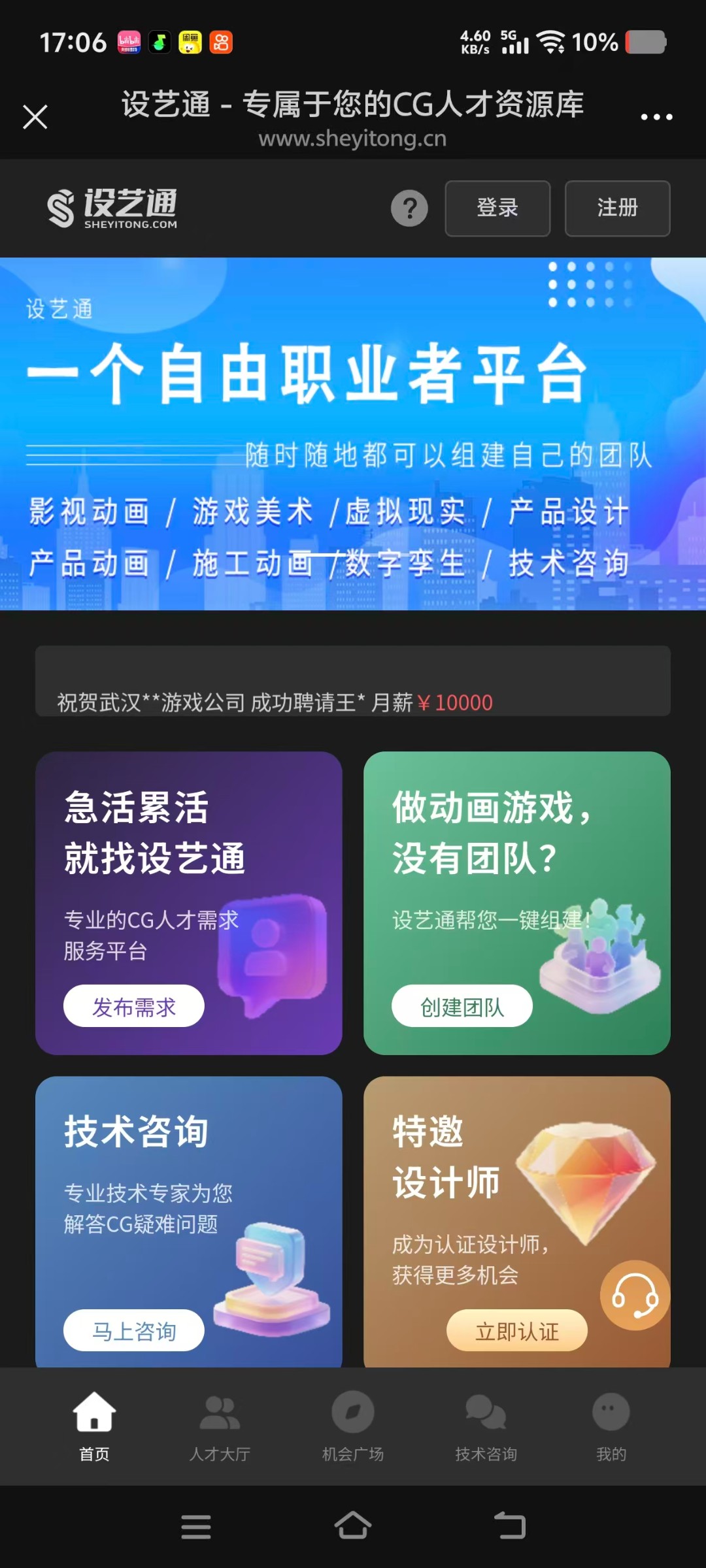
Task: Open the 自由职业者平台 banner
Action: tap(353, 434)
